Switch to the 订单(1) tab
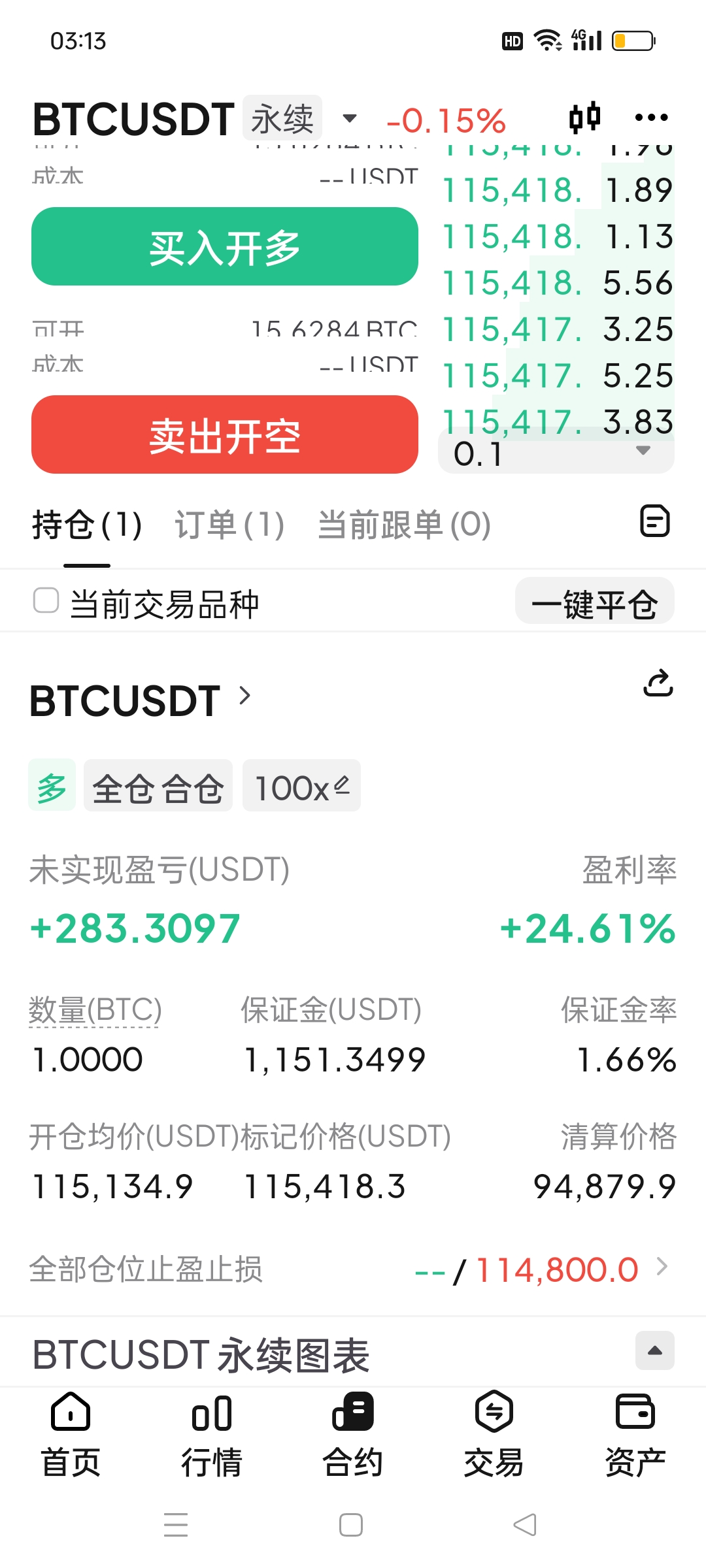This screenshot has height=1568, width=706. coord(229,524)
